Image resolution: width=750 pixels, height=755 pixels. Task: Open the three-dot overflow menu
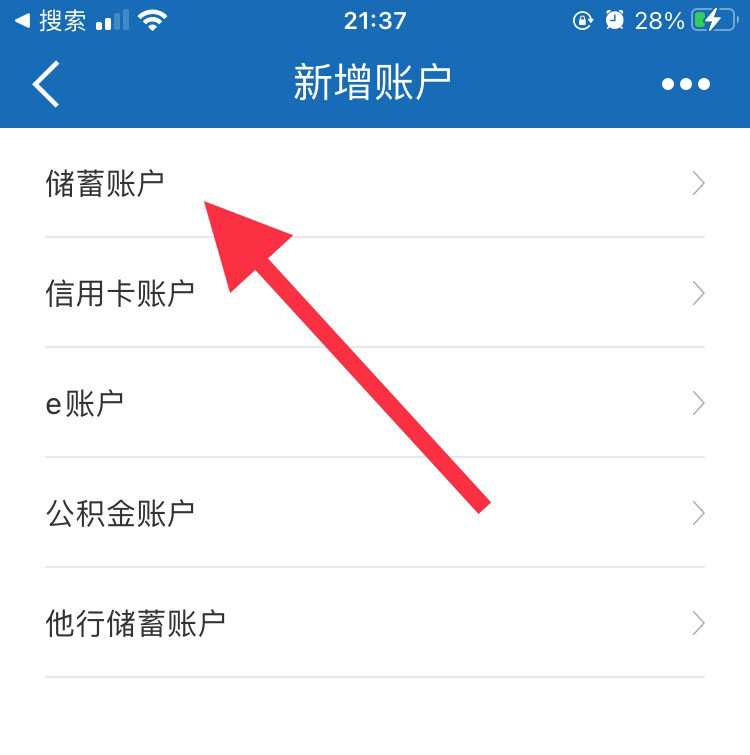[x=686, y=85]
